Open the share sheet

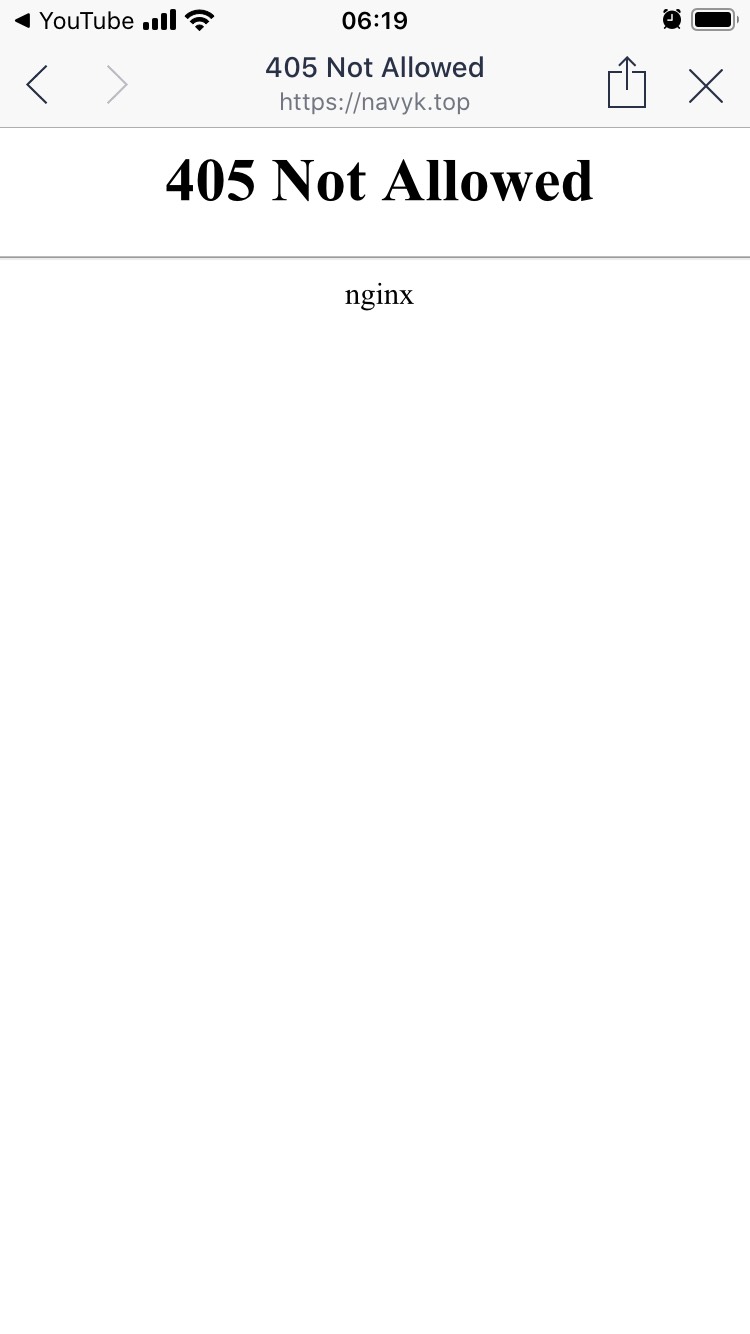627,83
